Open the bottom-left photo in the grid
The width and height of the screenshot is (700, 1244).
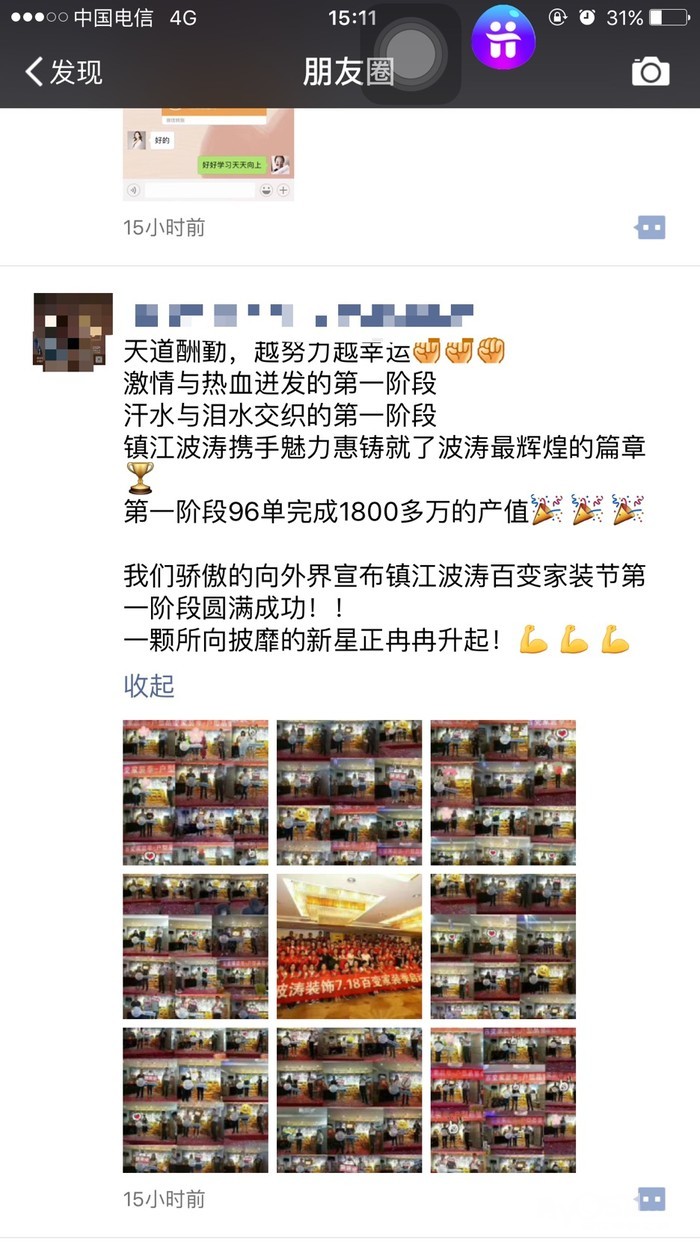(195, 1100)
